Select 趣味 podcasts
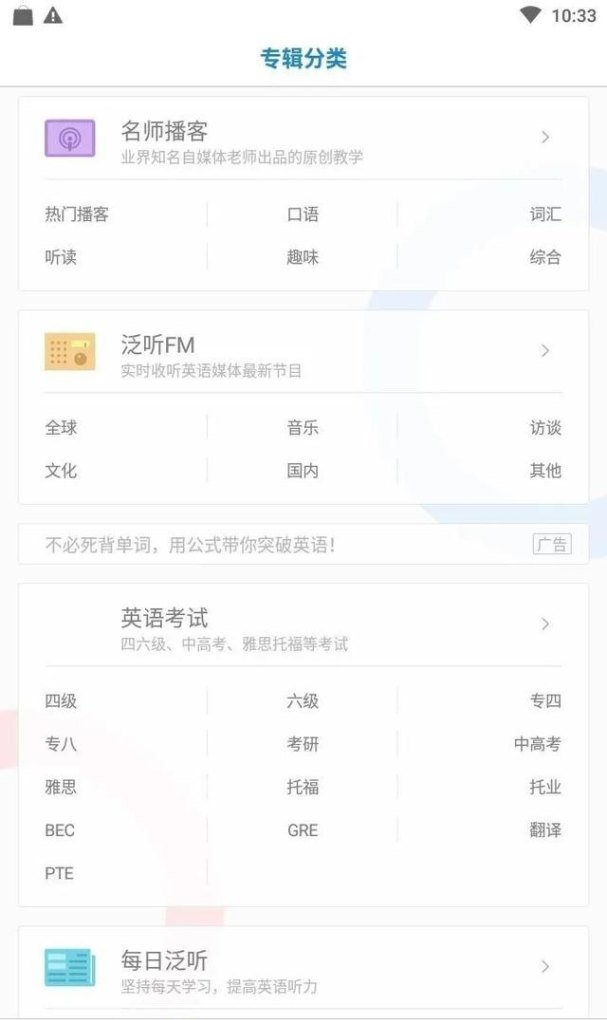 click(303, 258)
